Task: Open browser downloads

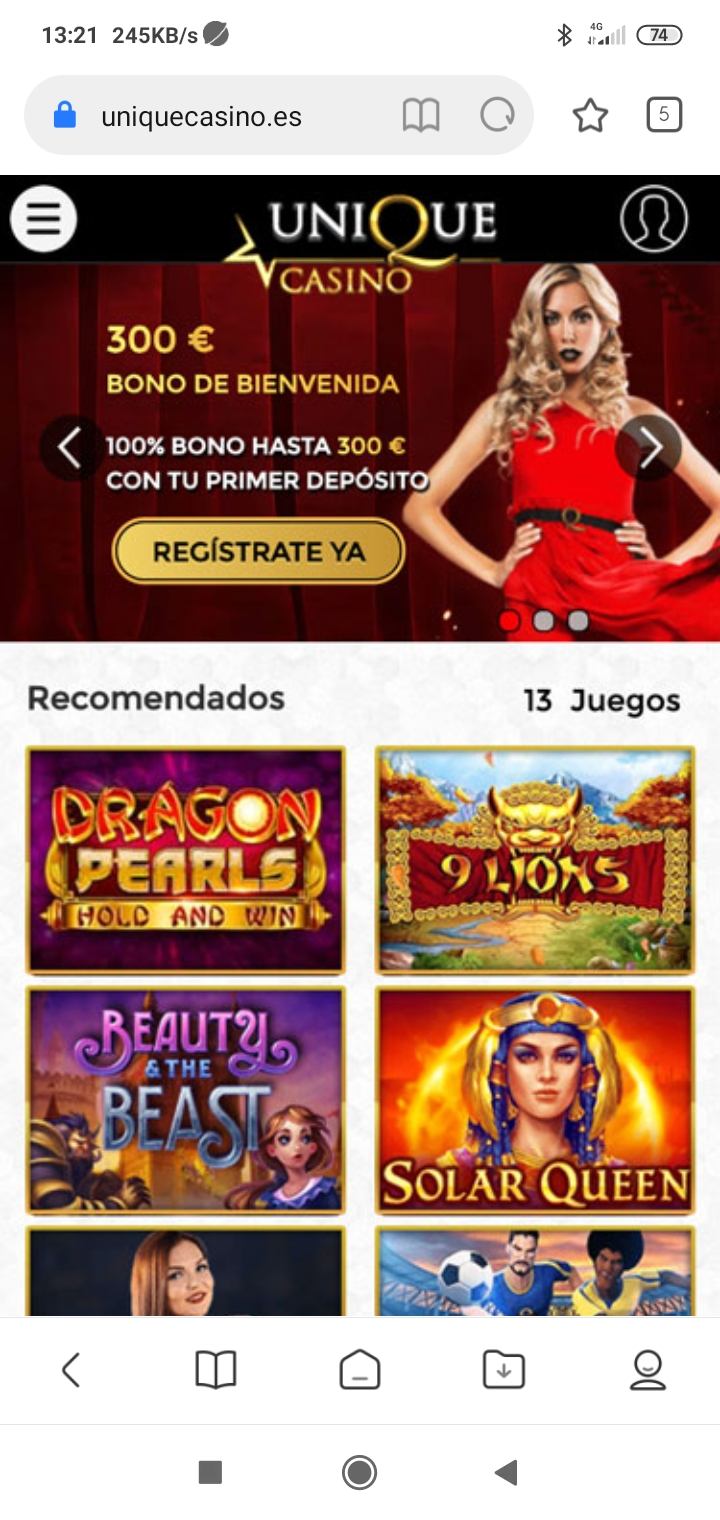Action: (504, 1370)
